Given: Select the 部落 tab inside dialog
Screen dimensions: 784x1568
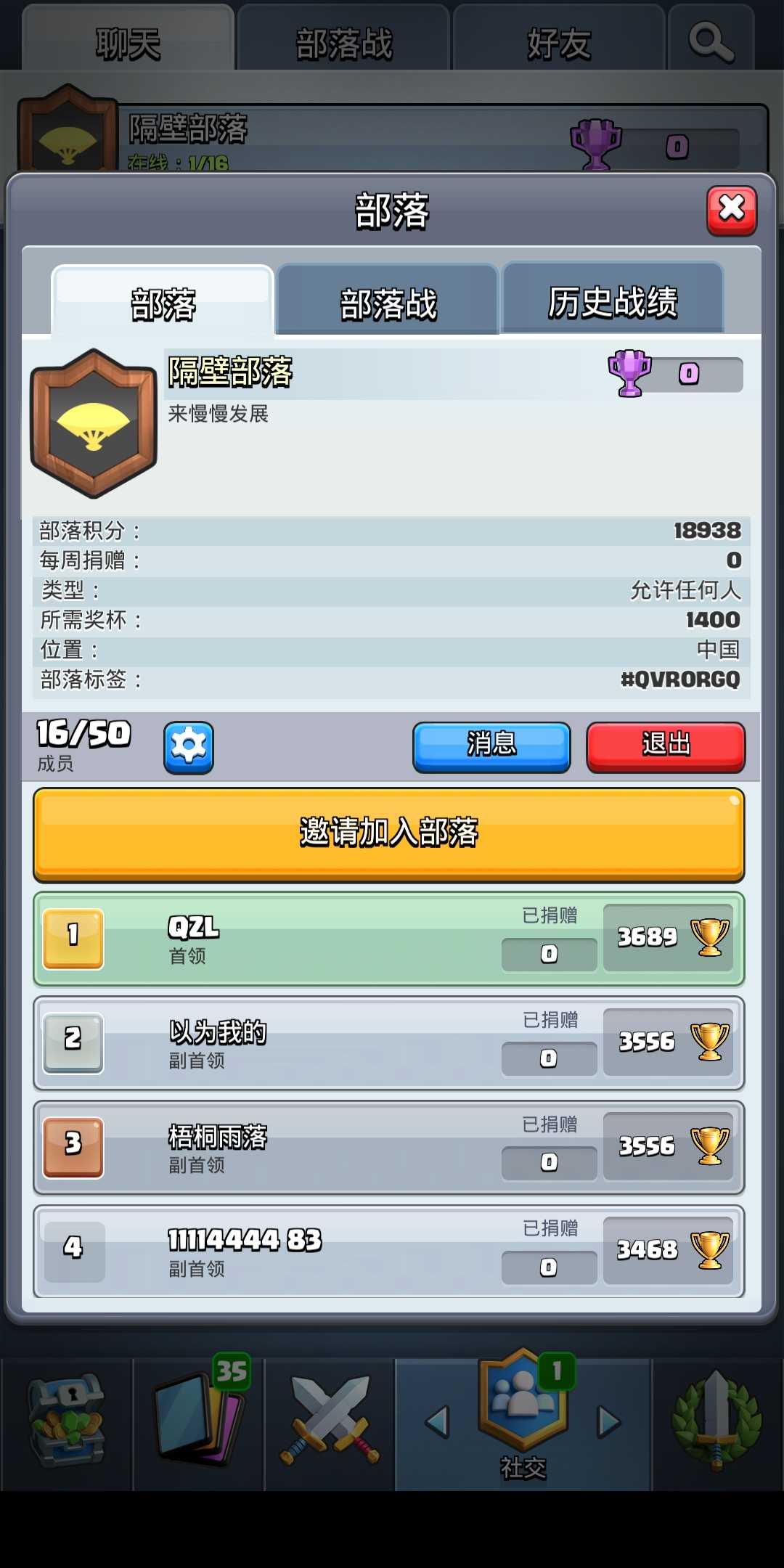Looking at the screenshot, I should click(163, 303).
